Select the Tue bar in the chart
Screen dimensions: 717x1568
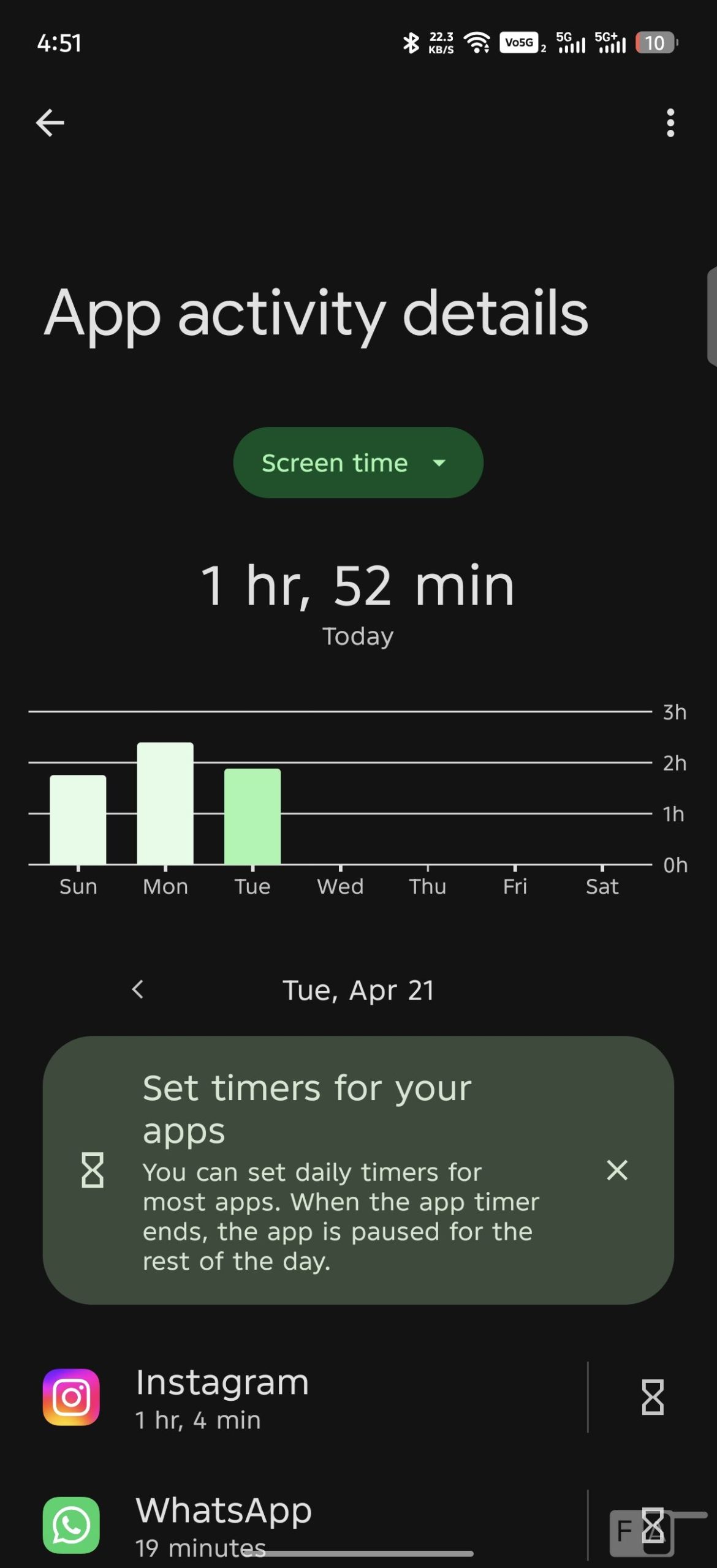tap(252, 816)
